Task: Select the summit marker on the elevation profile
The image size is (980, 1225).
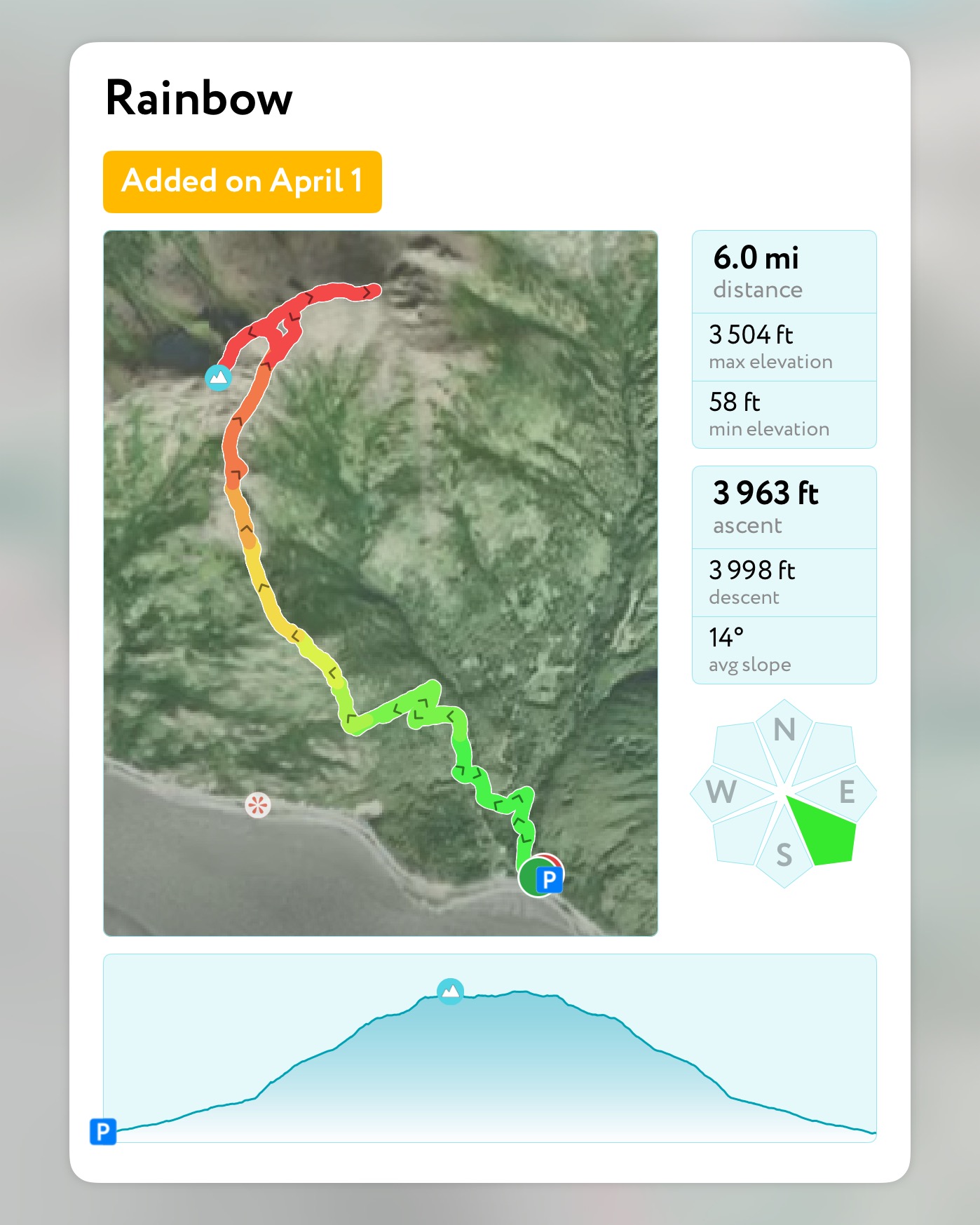Action: (450, 991)
